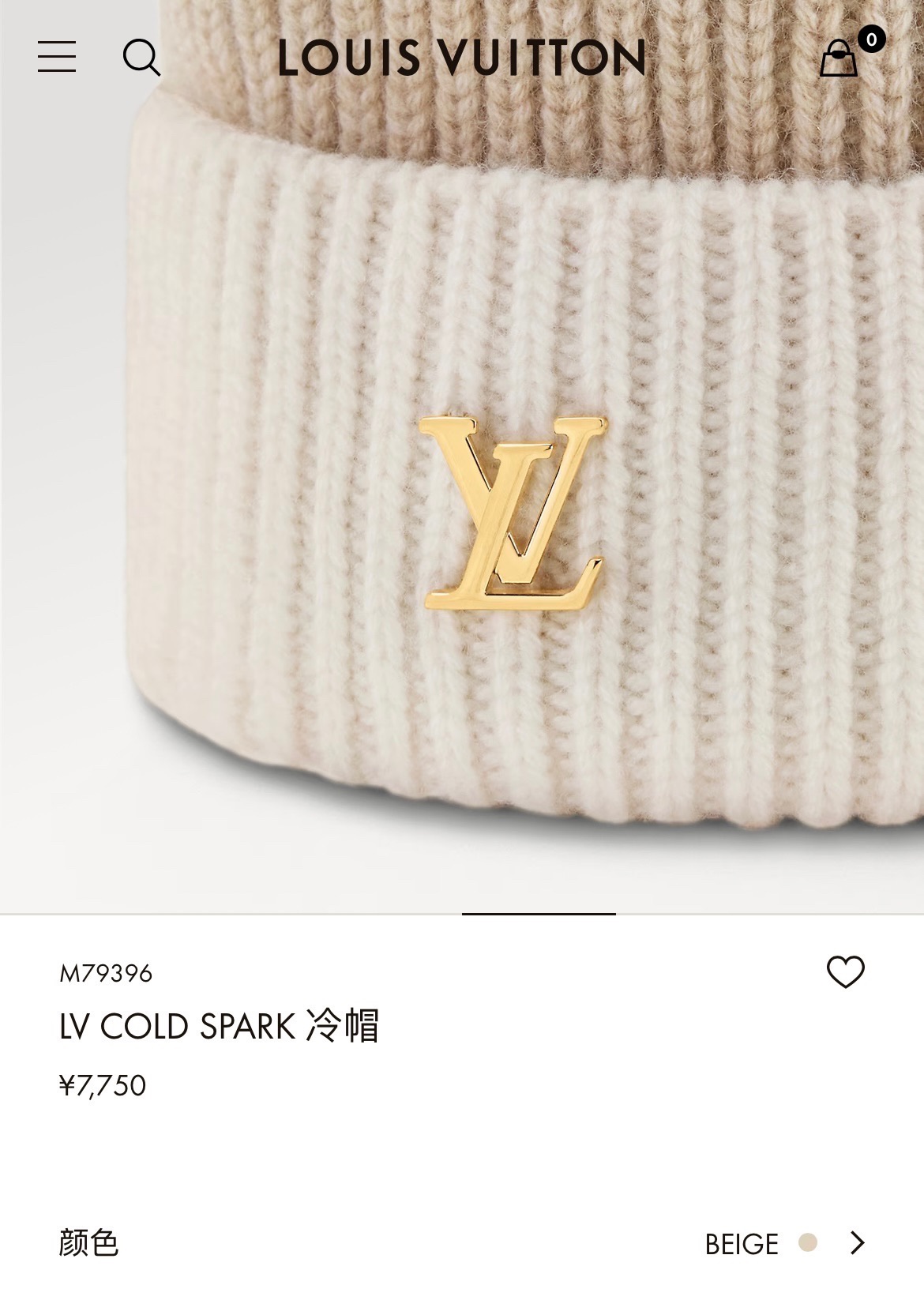Add LV Cold Spark to wishlist

(x=845, y=971)
